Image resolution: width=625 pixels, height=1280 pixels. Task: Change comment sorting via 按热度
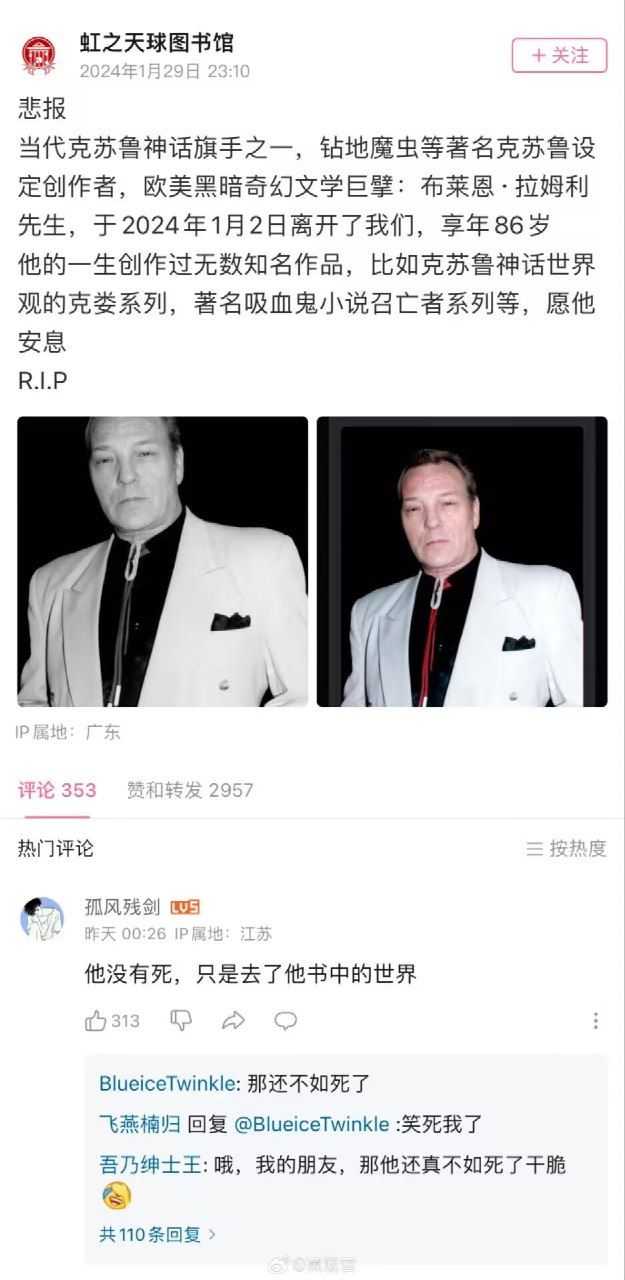point(566,848)
